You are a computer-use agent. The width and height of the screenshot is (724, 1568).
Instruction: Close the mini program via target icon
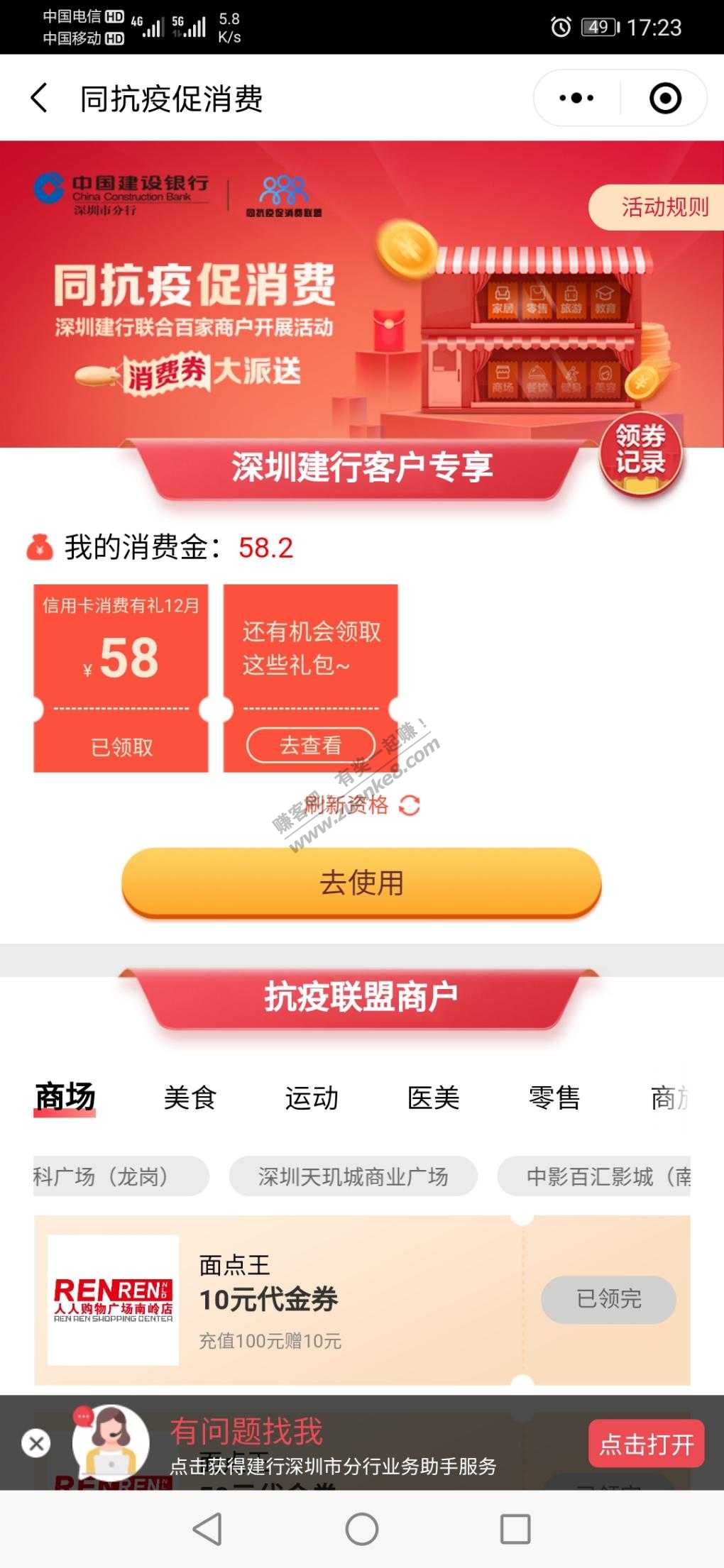pos(665,98)
